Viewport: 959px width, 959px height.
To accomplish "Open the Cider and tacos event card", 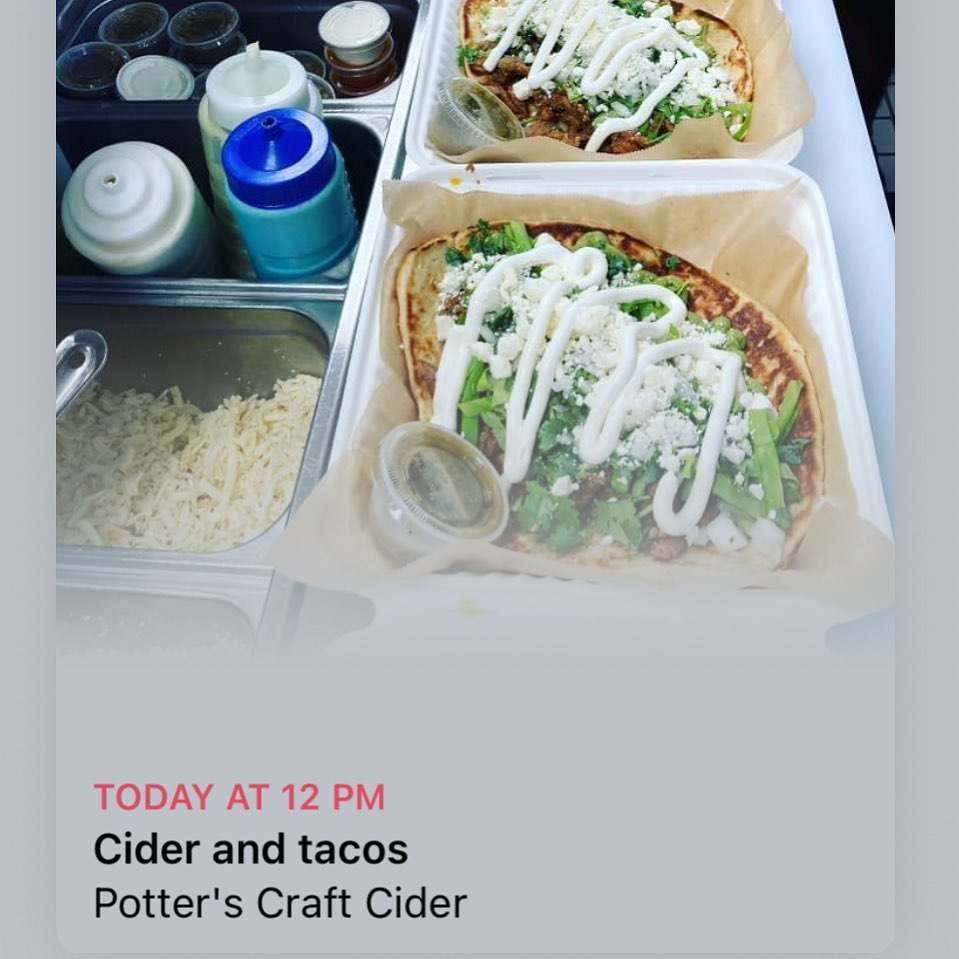I will (251, 850).
